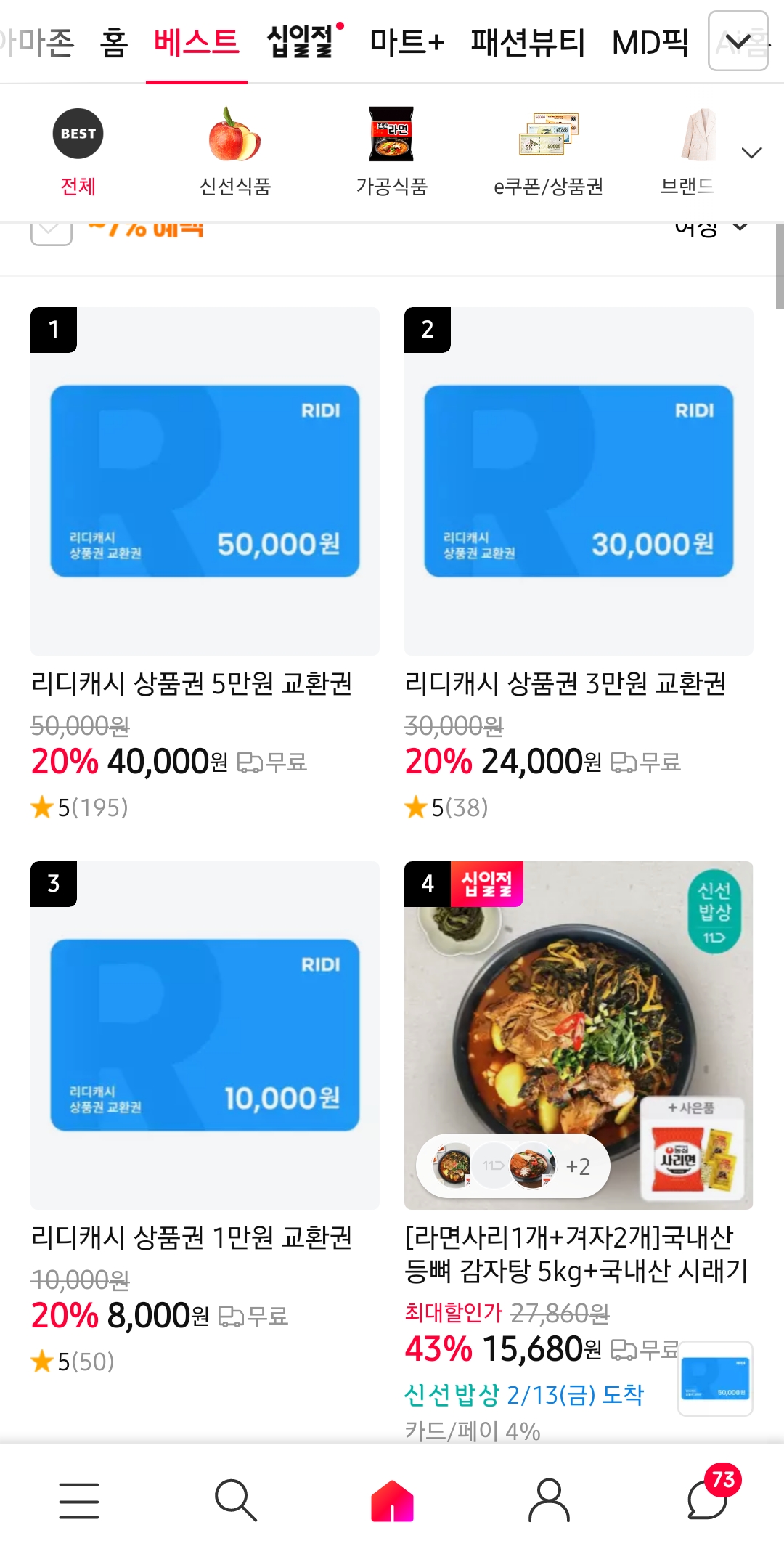Expand the category list chevron
784x1554 pixels.
(751, 153)
